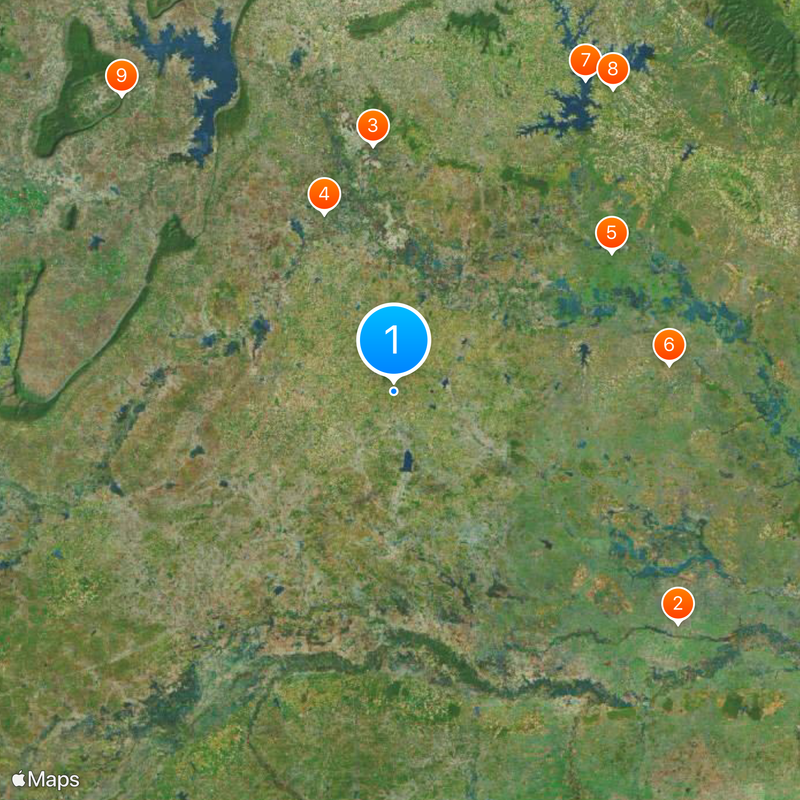This screenshot has width=800, height=800.
Task: Open location pin number 6
Action: [669, 345]
